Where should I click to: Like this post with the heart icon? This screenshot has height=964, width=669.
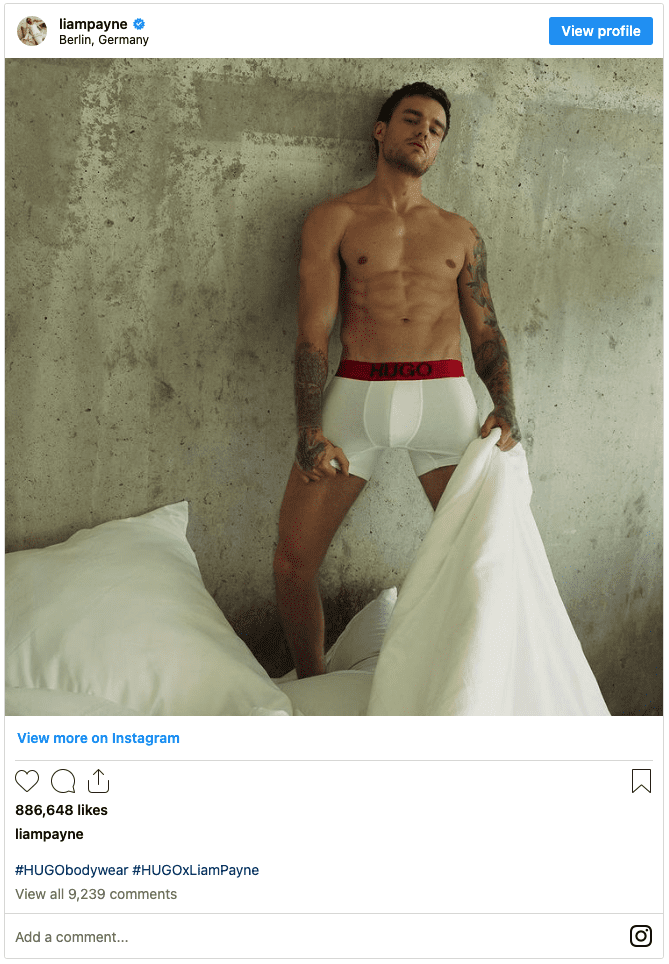click(27, 781)
